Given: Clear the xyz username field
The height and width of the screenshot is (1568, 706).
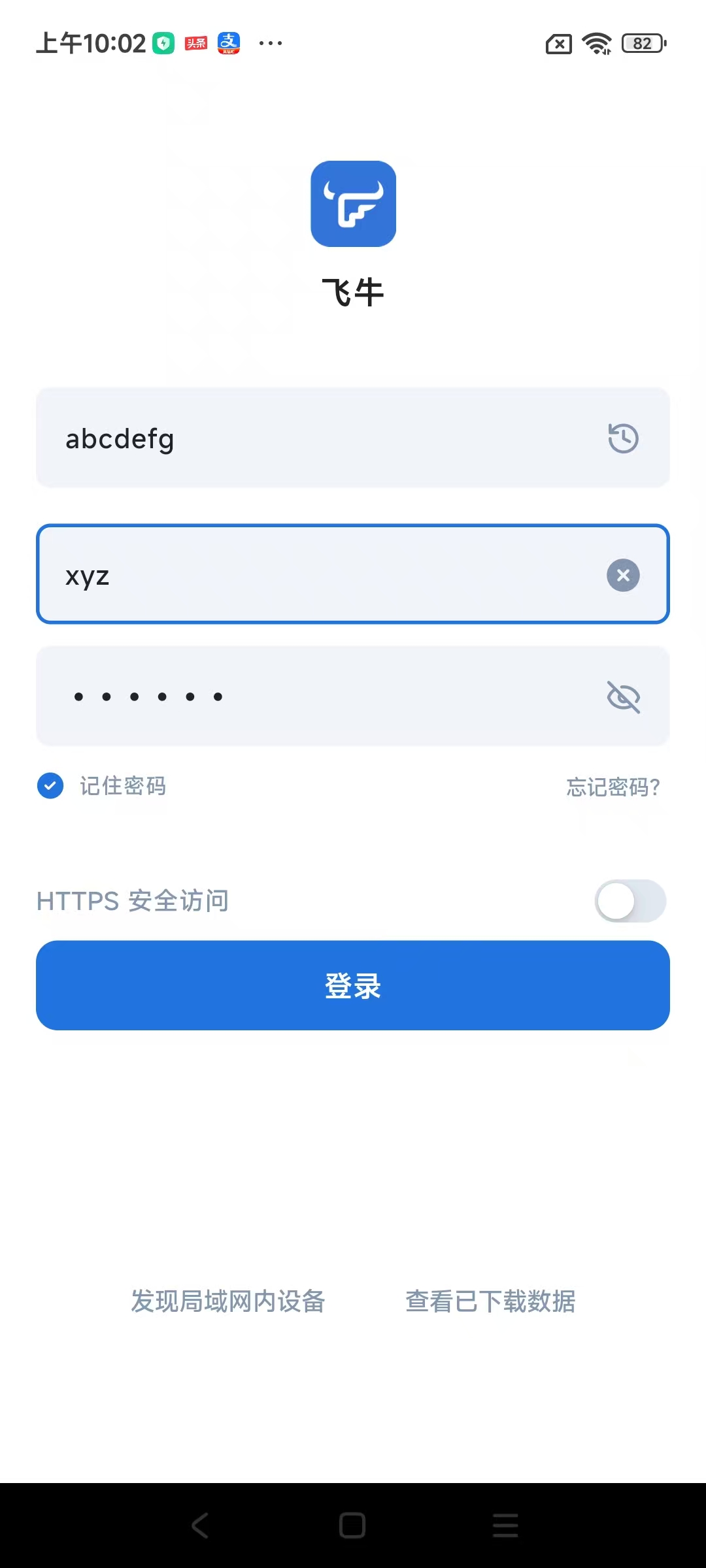Looking at the screenshot, I should coord(623,575).
